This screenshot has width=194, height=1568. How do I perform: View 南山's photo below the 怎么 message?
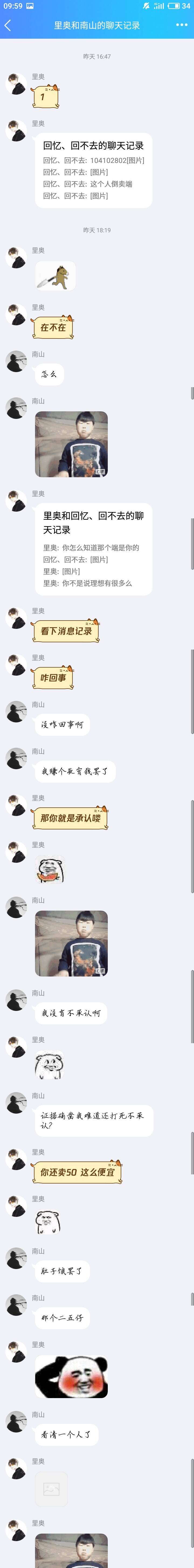click(x=71, y=444)
